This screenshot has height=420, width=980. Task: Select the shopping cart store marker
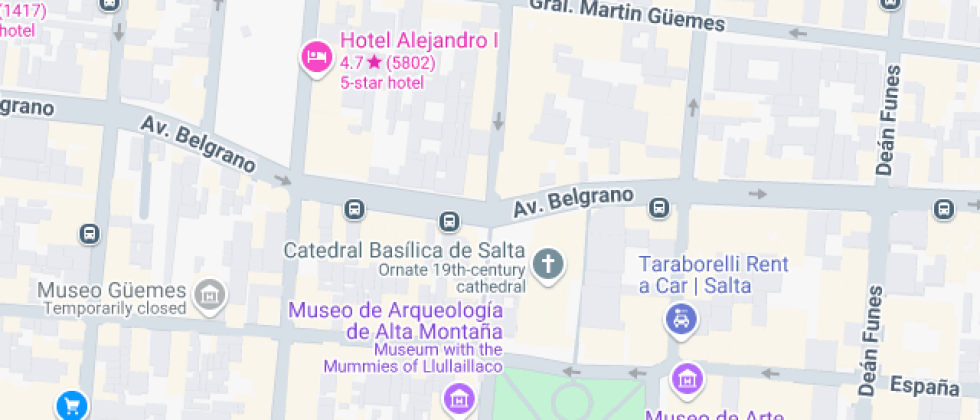(x=72, y=405)
